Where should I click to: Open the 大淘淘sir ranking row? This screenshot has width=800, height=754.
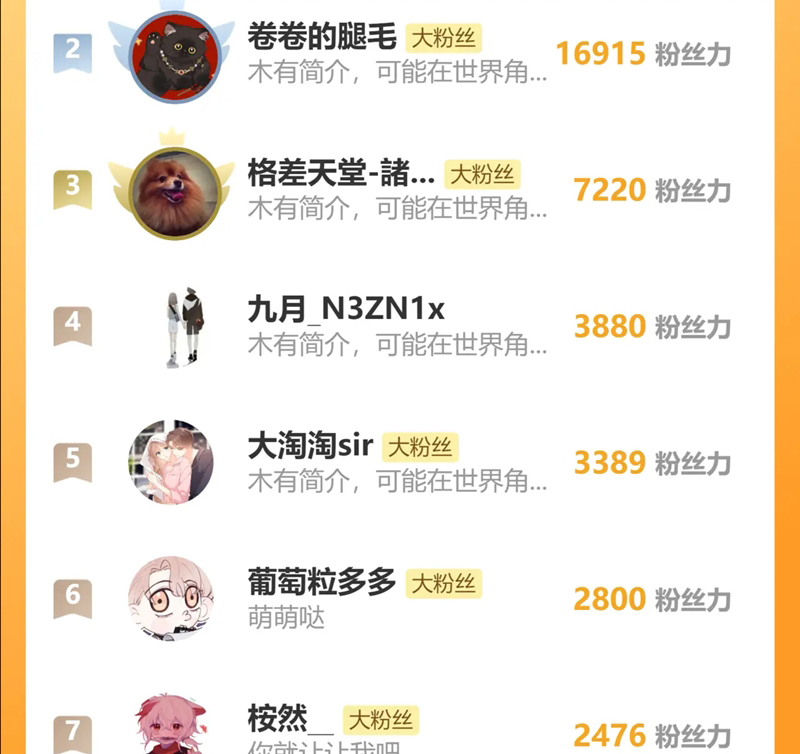[x=400, y=462]
